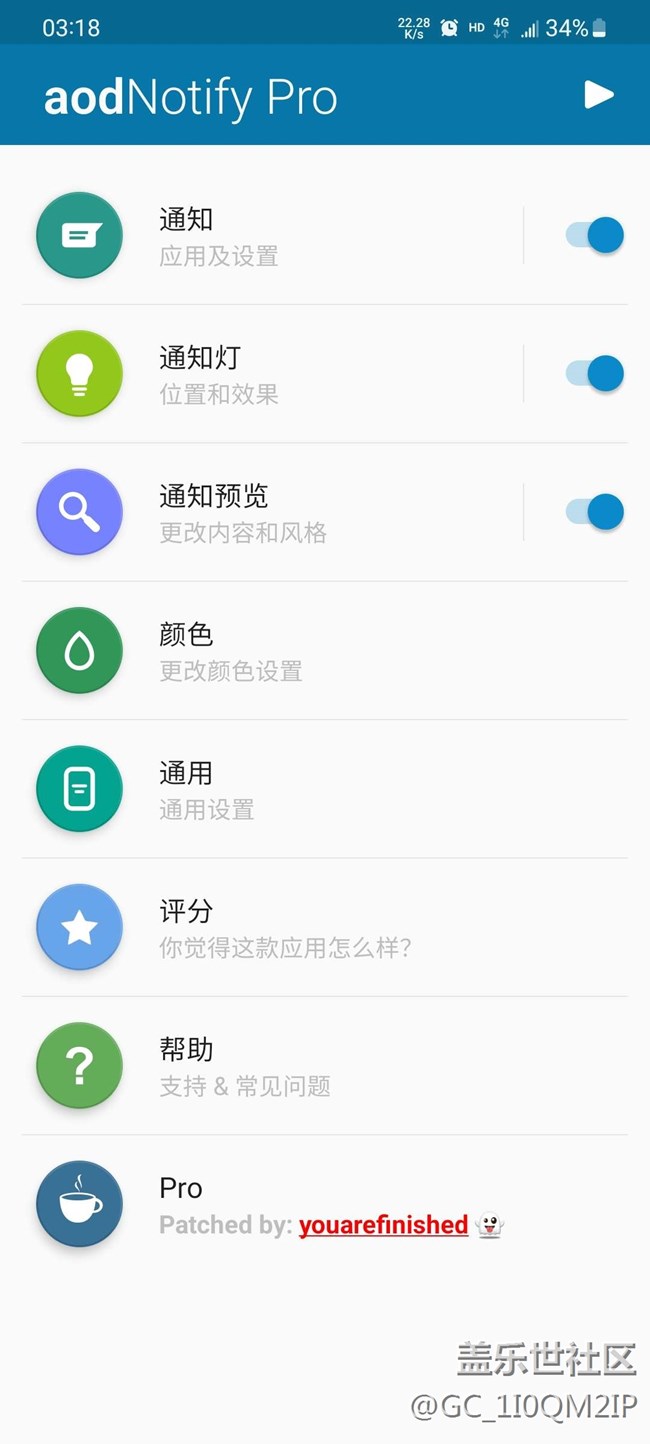Viewport: 650px width, 1444px height.
Task: Select the 评分 rating row
Action: (x=300, y=927)
